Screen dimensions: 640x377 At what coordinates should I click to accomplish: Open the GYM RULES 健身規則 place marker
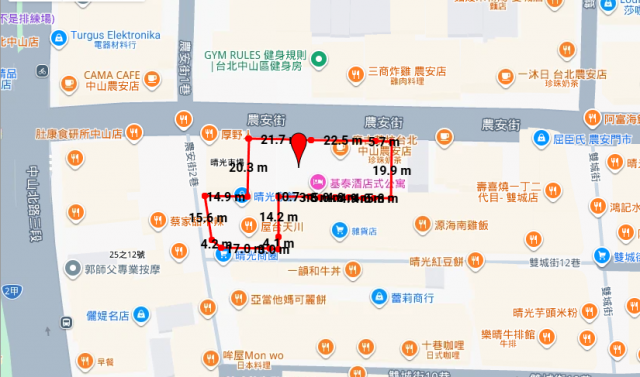coord(319,60)
